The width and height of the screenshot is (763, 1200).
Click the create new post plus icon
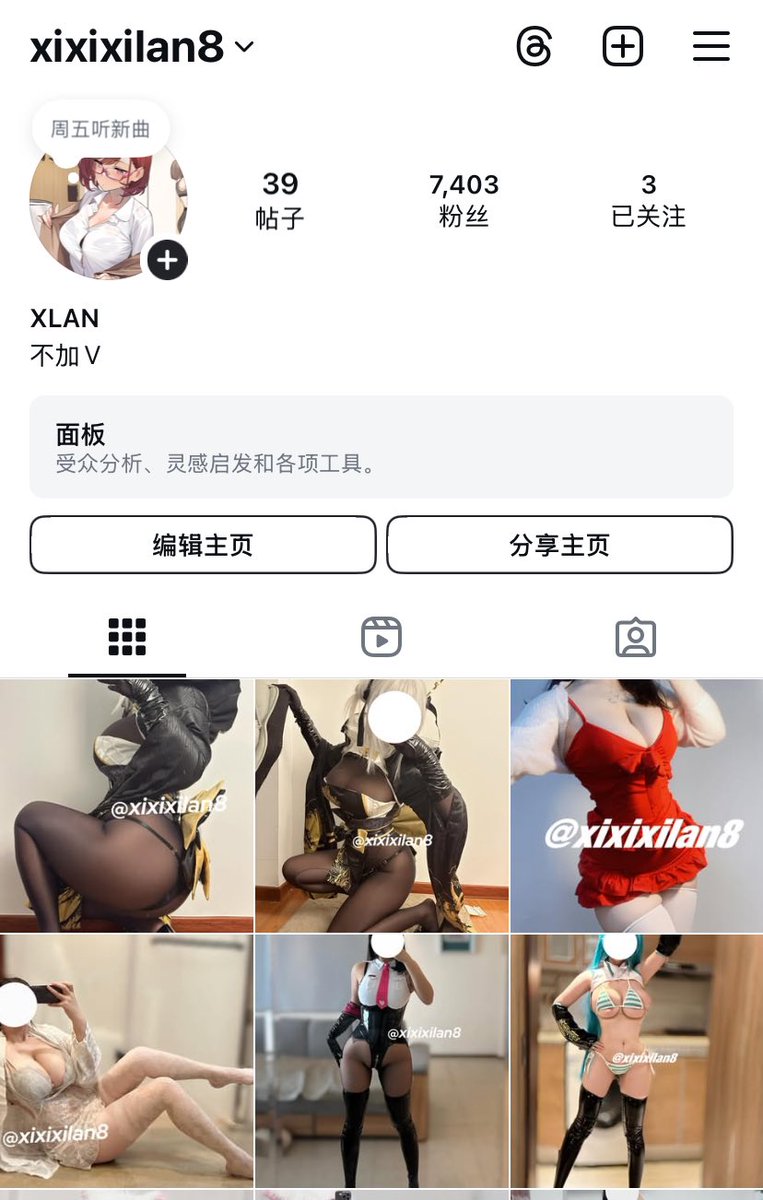622,45
